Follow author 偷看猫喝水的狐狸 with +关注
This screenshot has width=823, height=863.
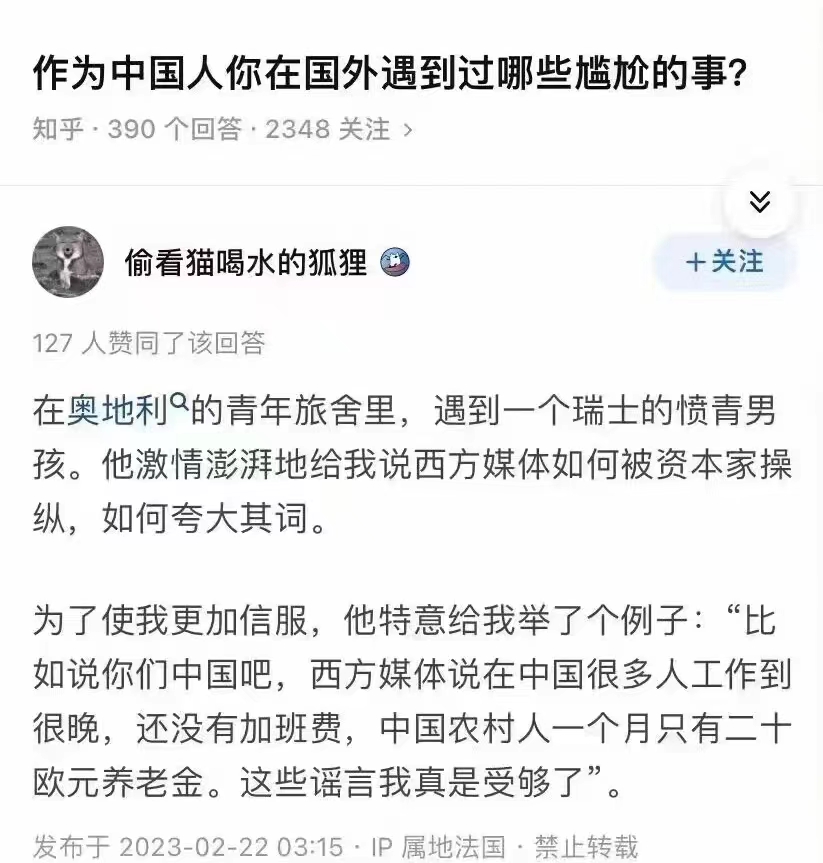tap(724, 263)
